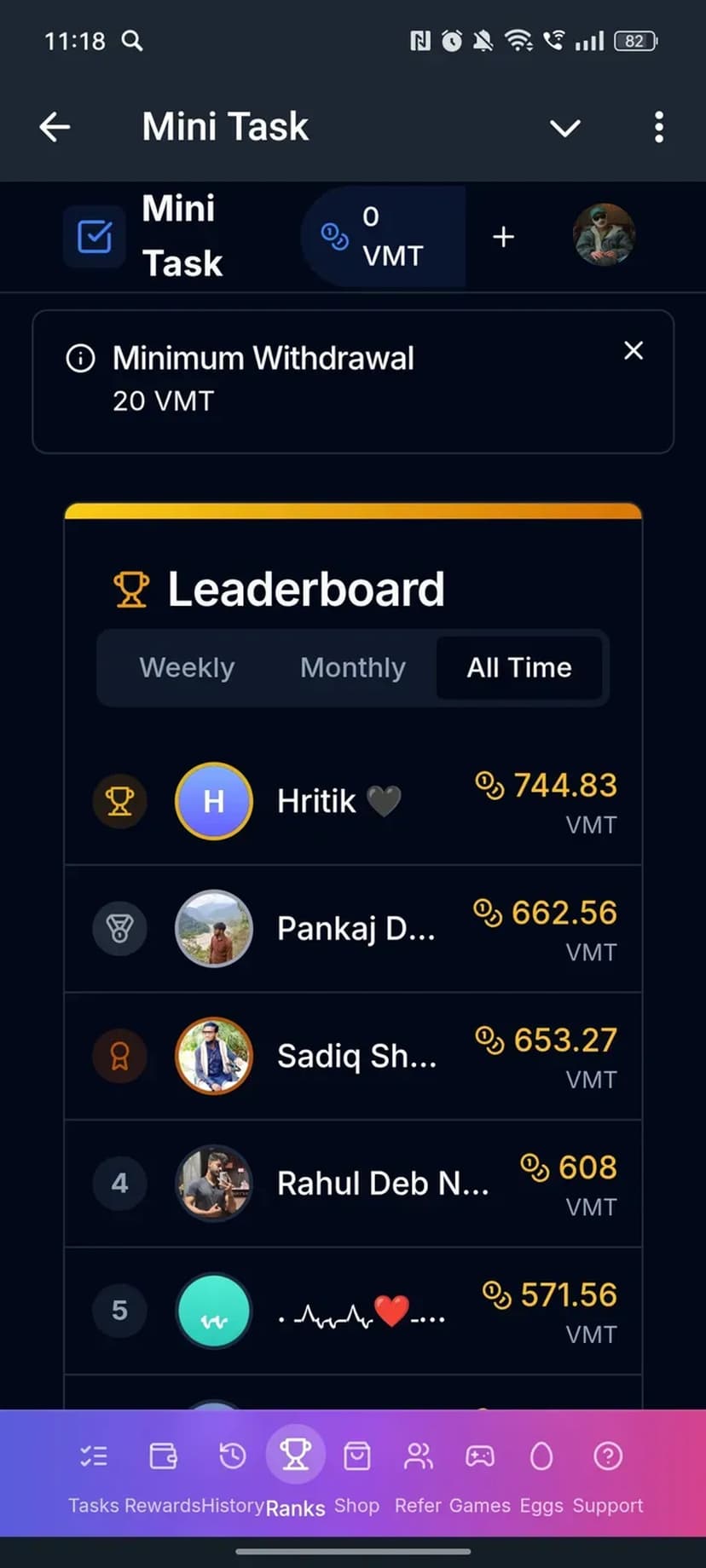Tap the 0 VMT balance pill

coord(384,236)
